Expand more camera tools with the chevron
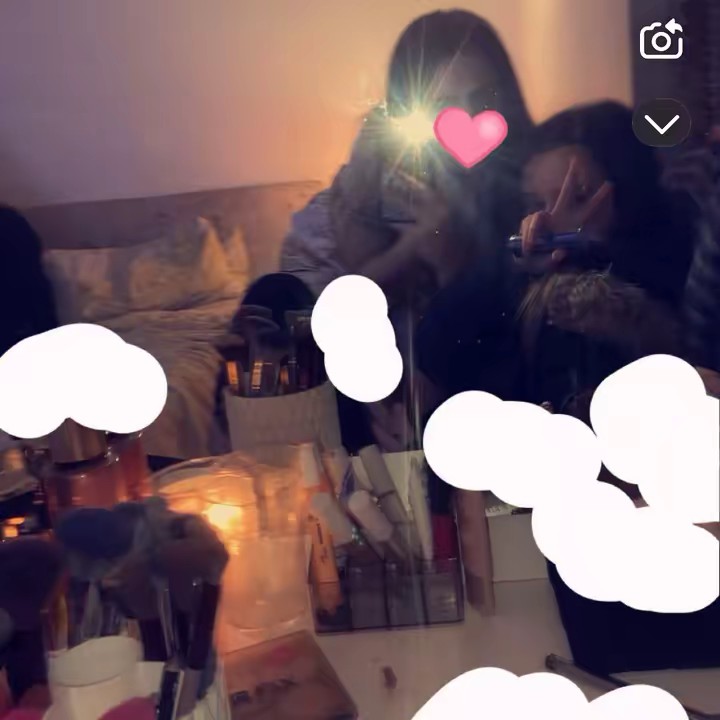 [661, 123]
